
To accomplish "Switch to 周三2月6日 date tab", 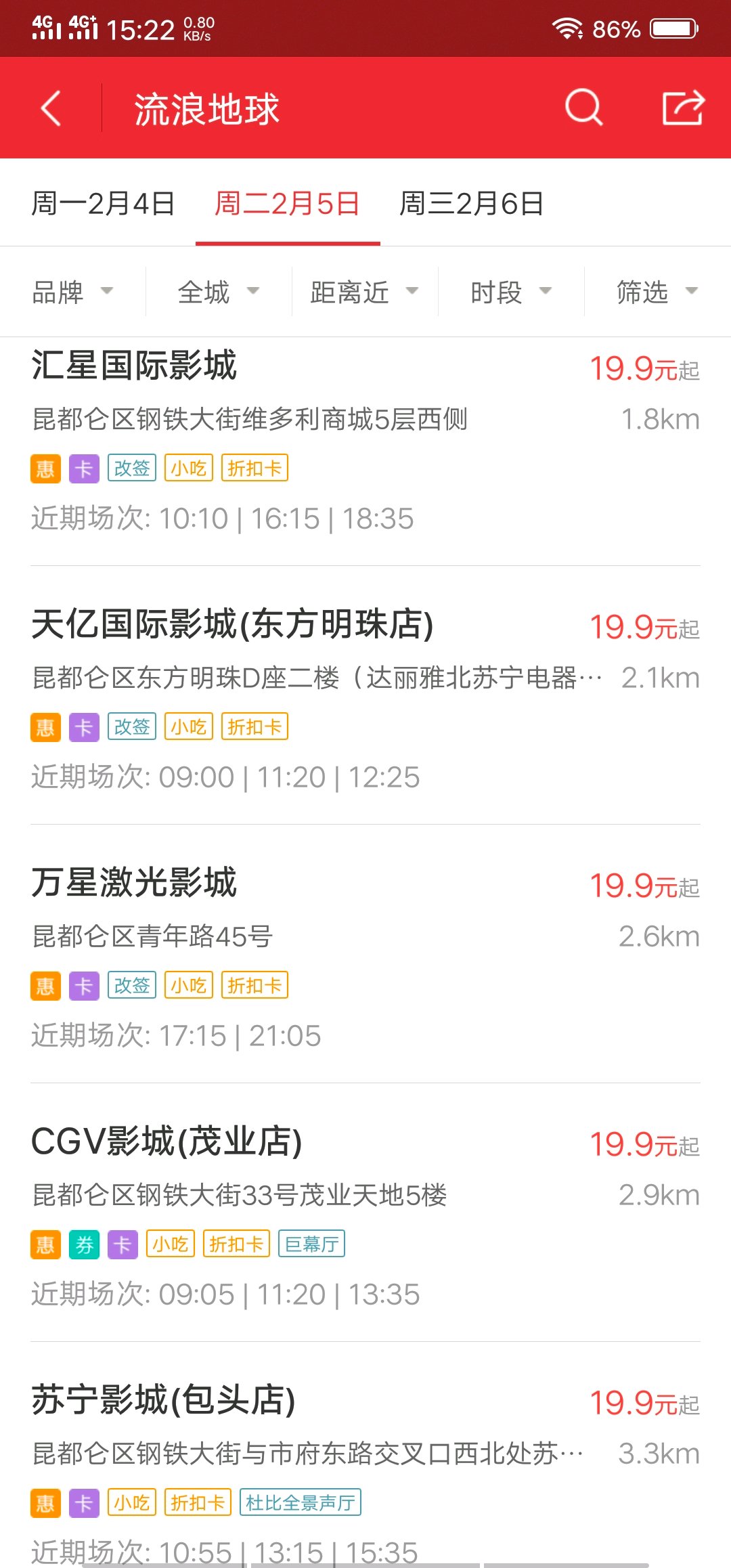I will click(472, 203).
